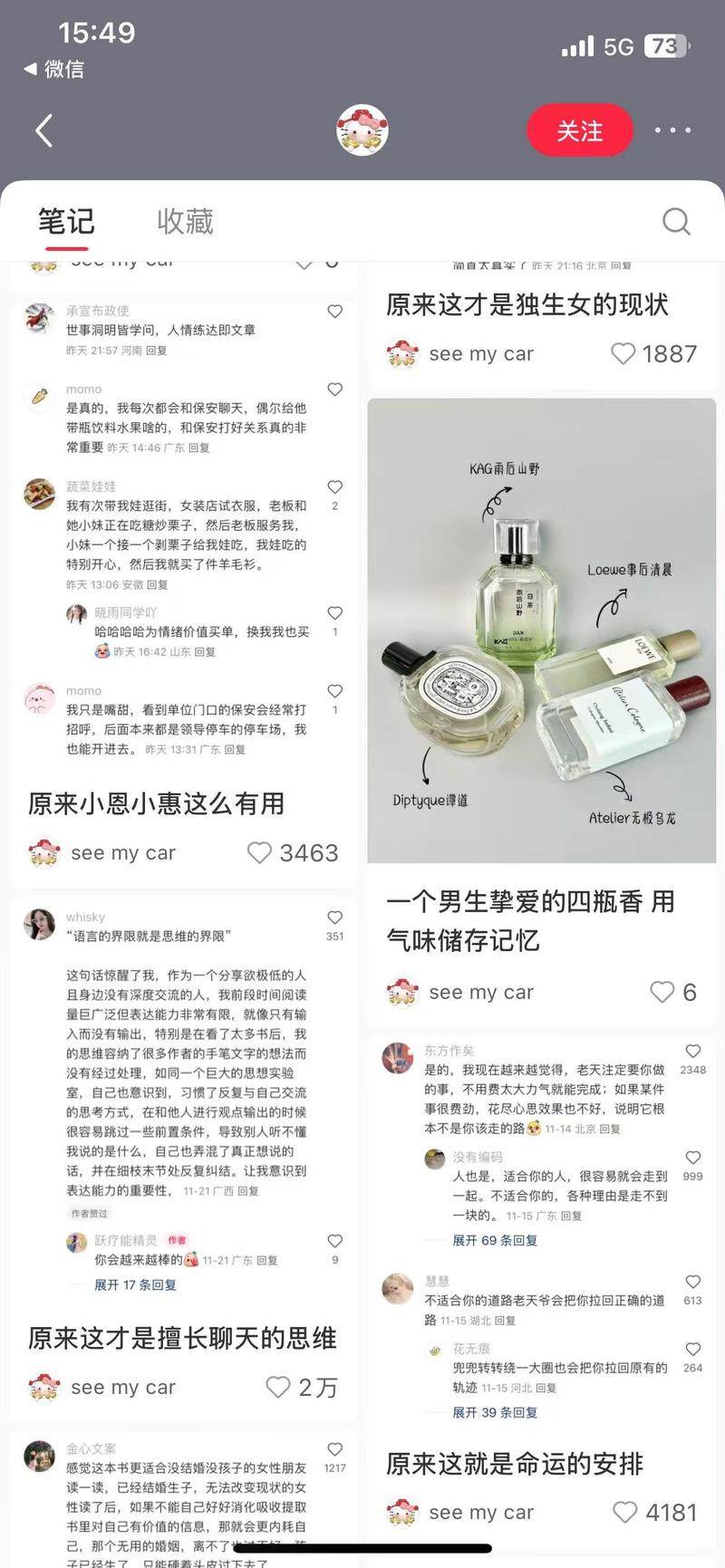725x1568 pixels.
Task: Switch to the 笔记 tab
Action: pyautogui.click(x=66, y=221)
